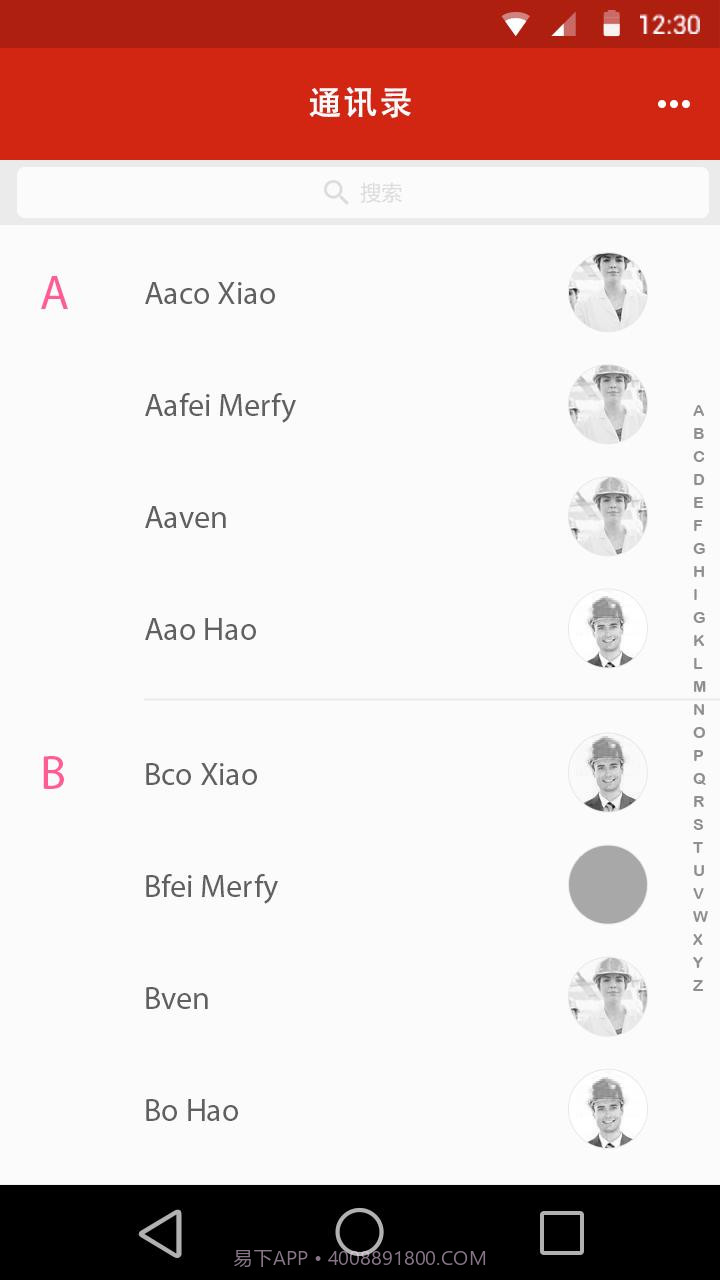This screenshot has width=720, height=1280.
Task: Tap Aafei Merfy's avatar photo
Action: (x=607, y=404)
